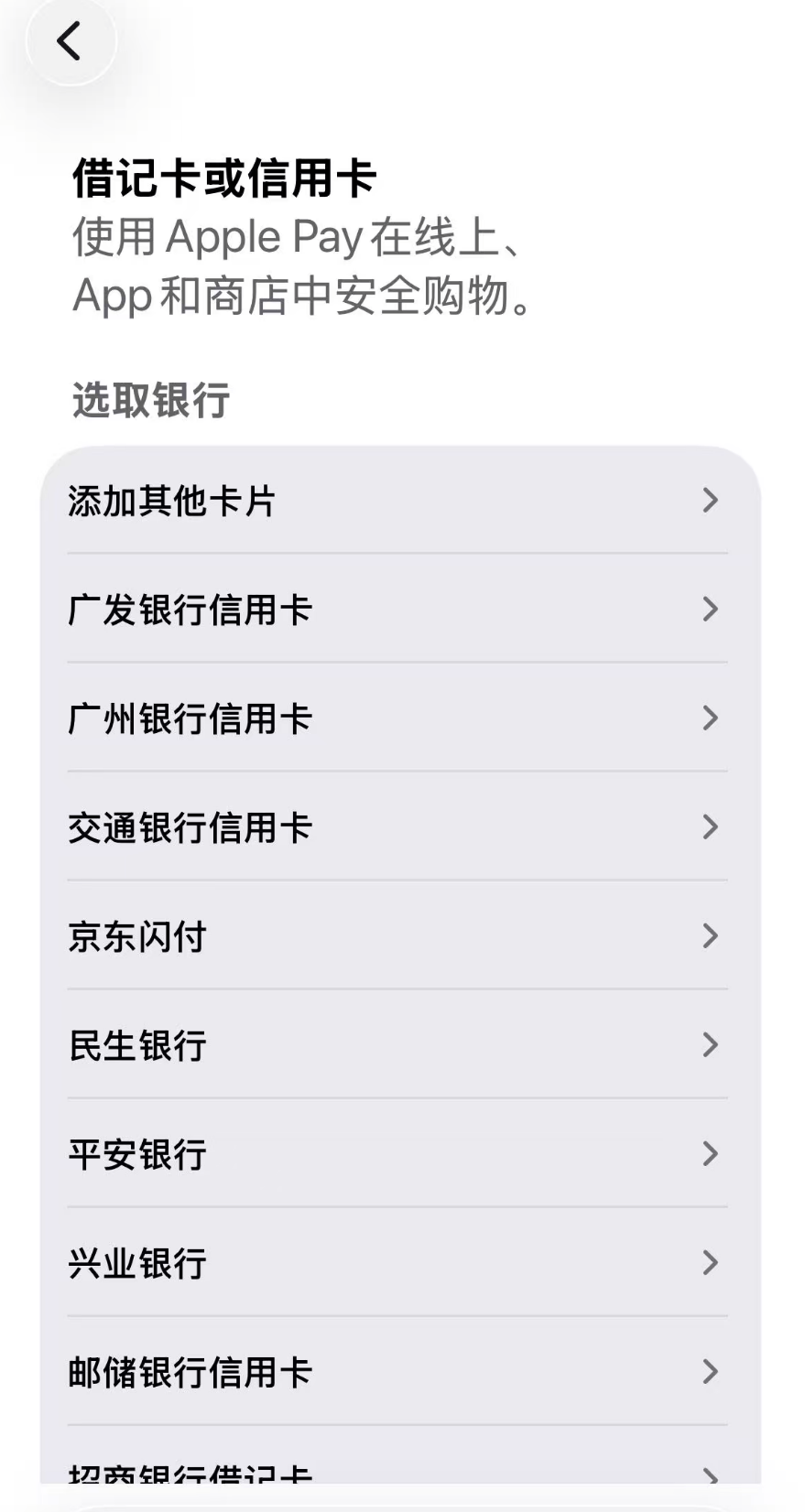This screenshot has height=1512, width=805.
Task: Click the chevron next to 平安银行
Action: [710, 1154]
